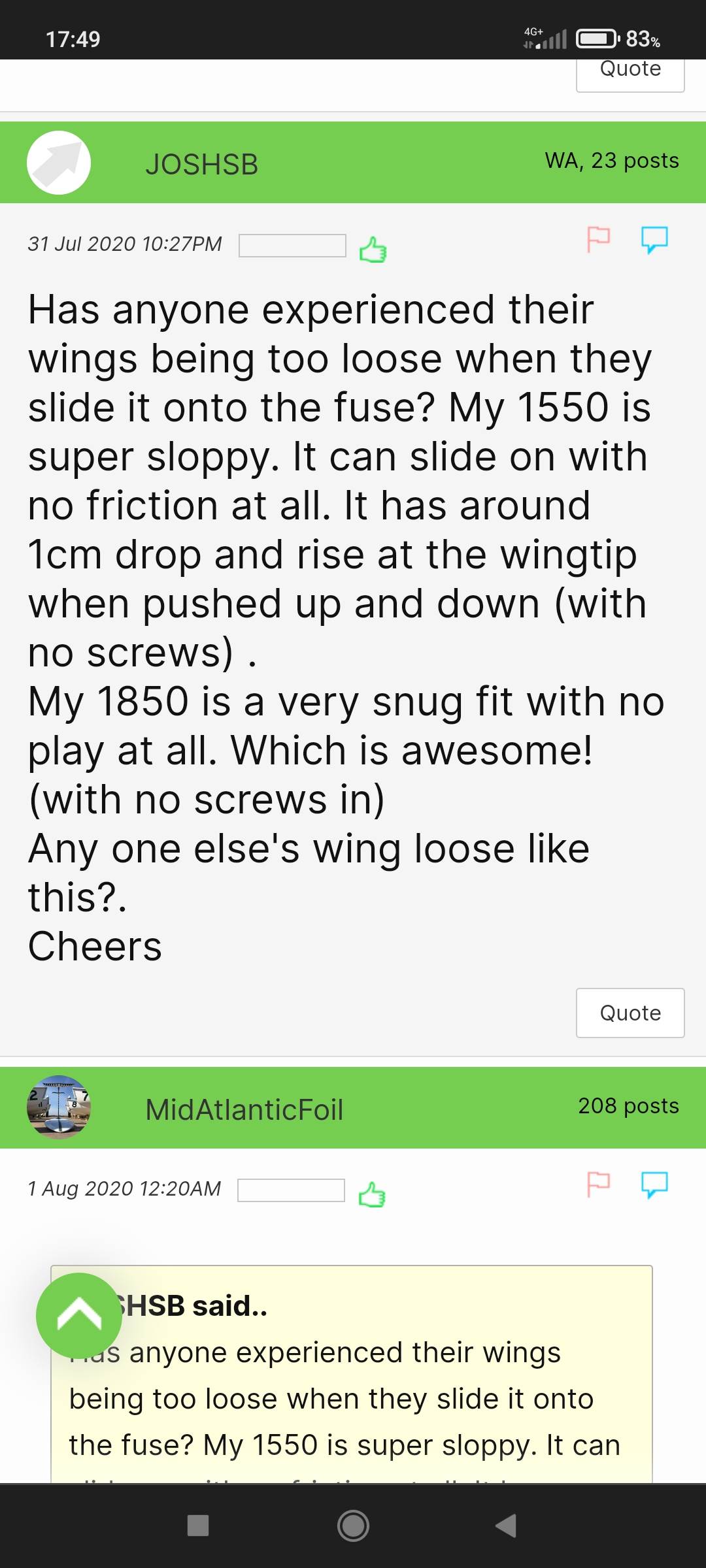Viewport: 706px width, 1568px height.
Task: Like MidAtlanticFoil's post with thumbs up
Action: [372, 1194]
